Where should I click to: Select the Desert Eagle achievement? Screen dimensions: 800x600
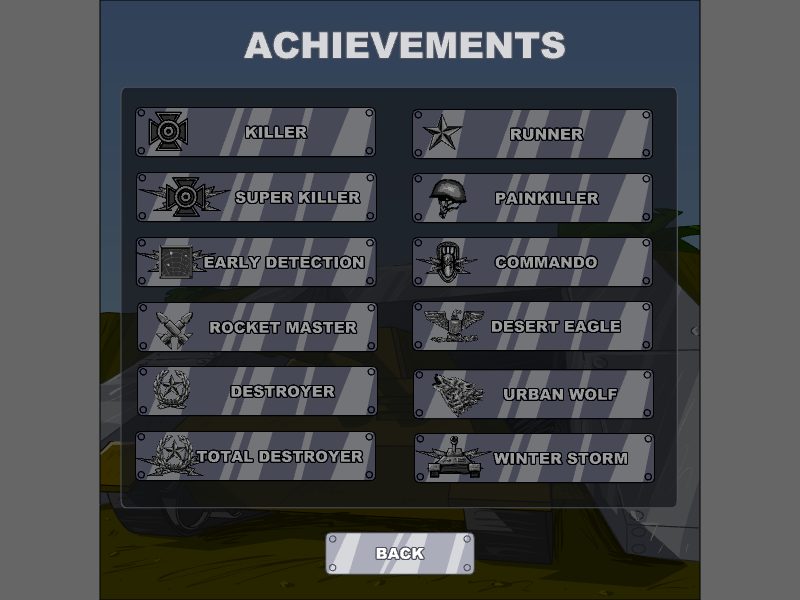point(532,327)
